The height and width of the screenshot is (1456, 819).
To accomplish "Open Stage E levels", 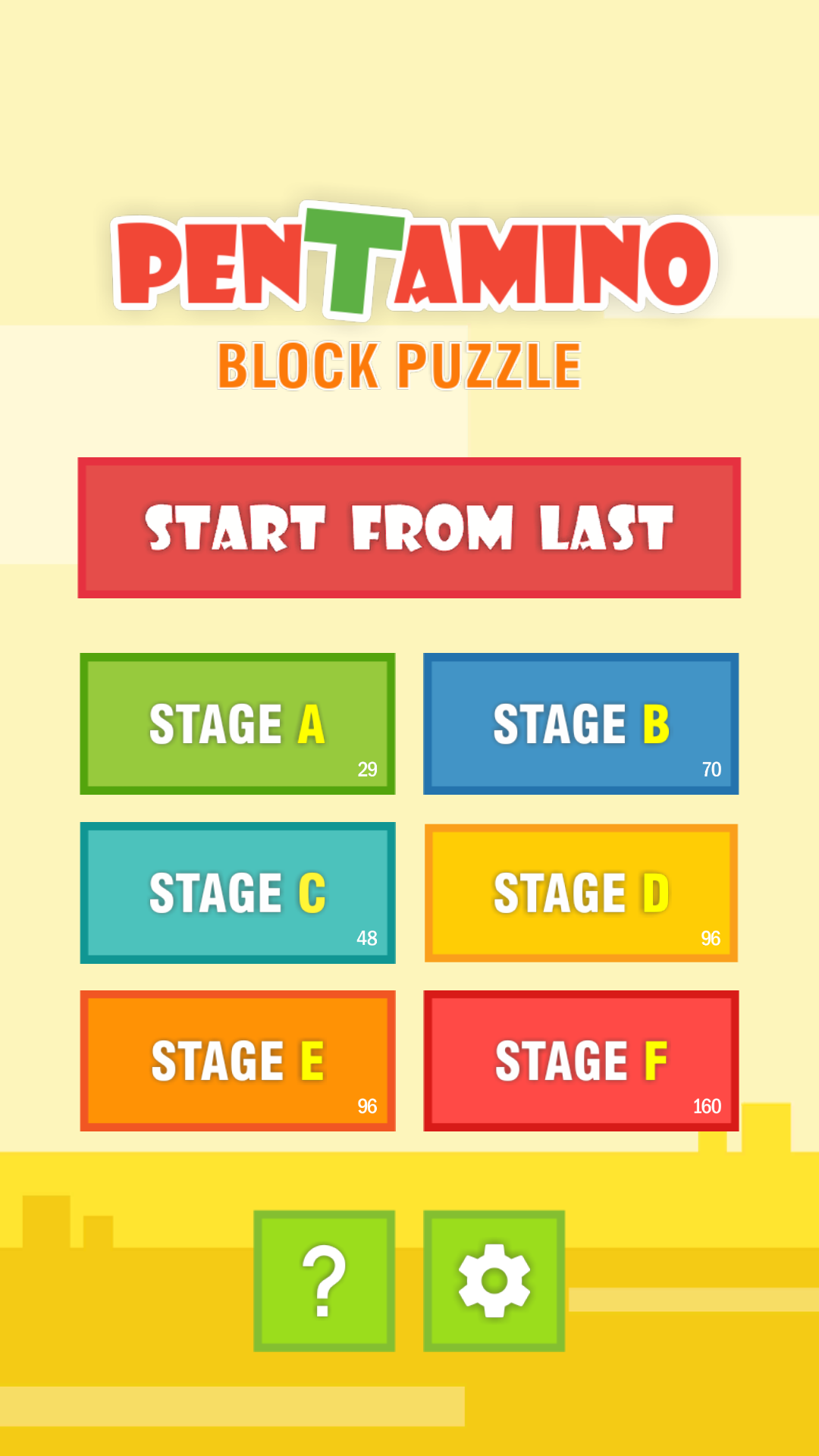I will tap(237, 1060).
